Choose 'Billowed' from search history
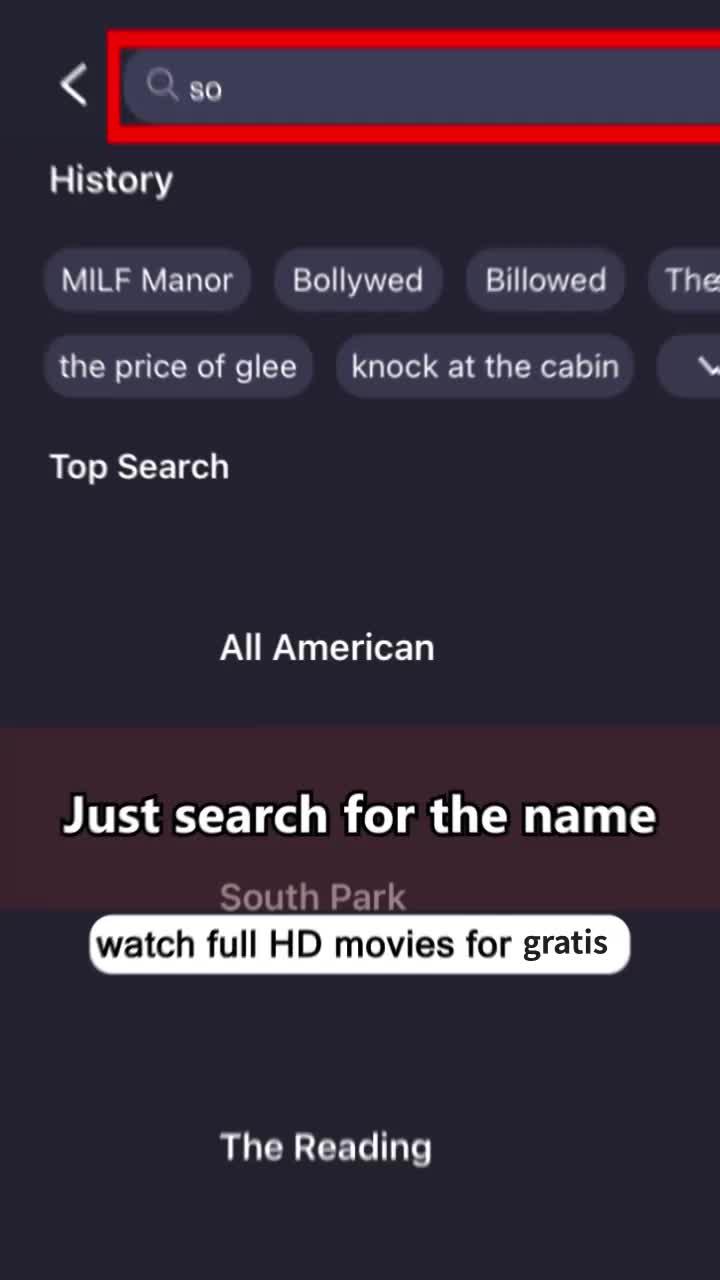Viewport: 720px width, 1280px height. click(x=545, y=280)
